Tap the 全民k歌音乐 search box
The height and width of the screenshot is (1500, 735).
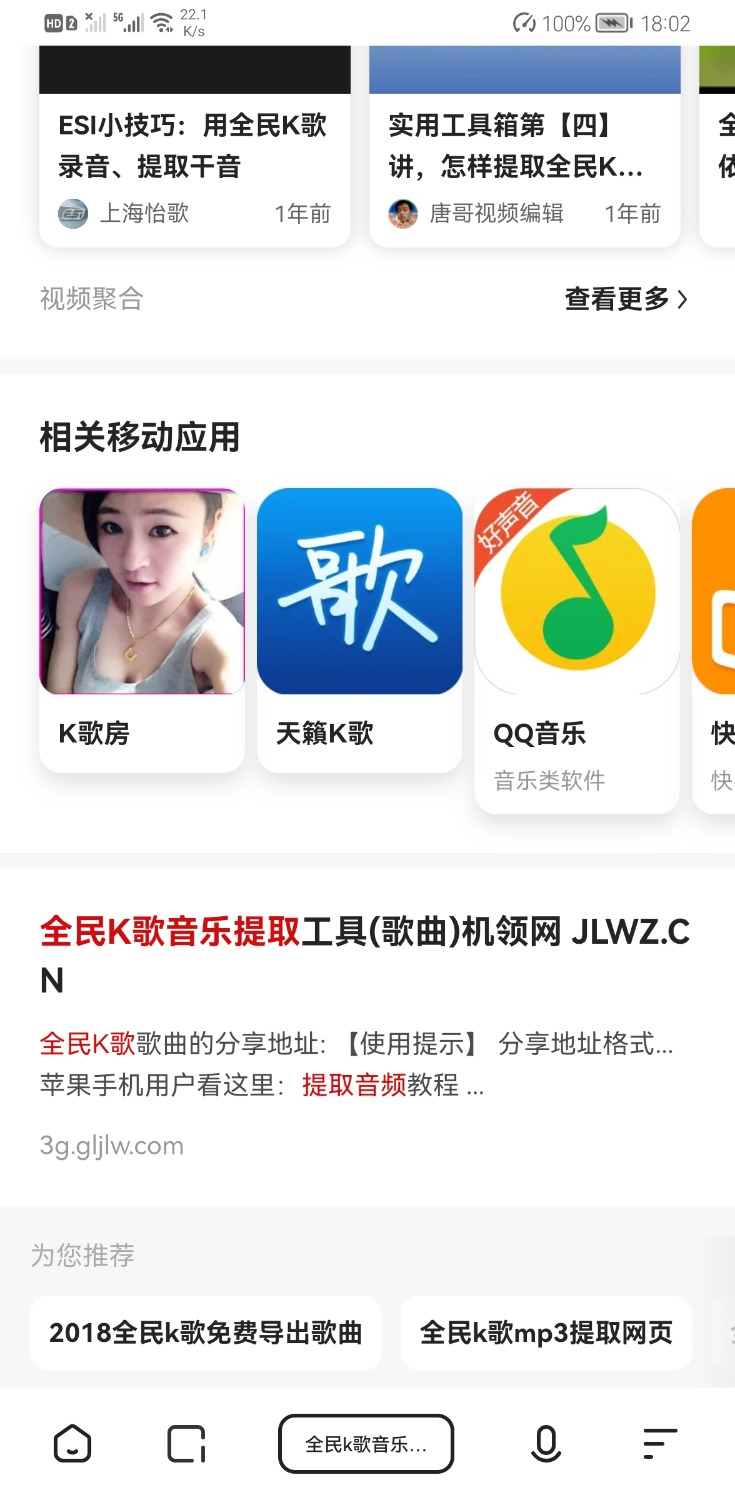tap(366, 1444)
